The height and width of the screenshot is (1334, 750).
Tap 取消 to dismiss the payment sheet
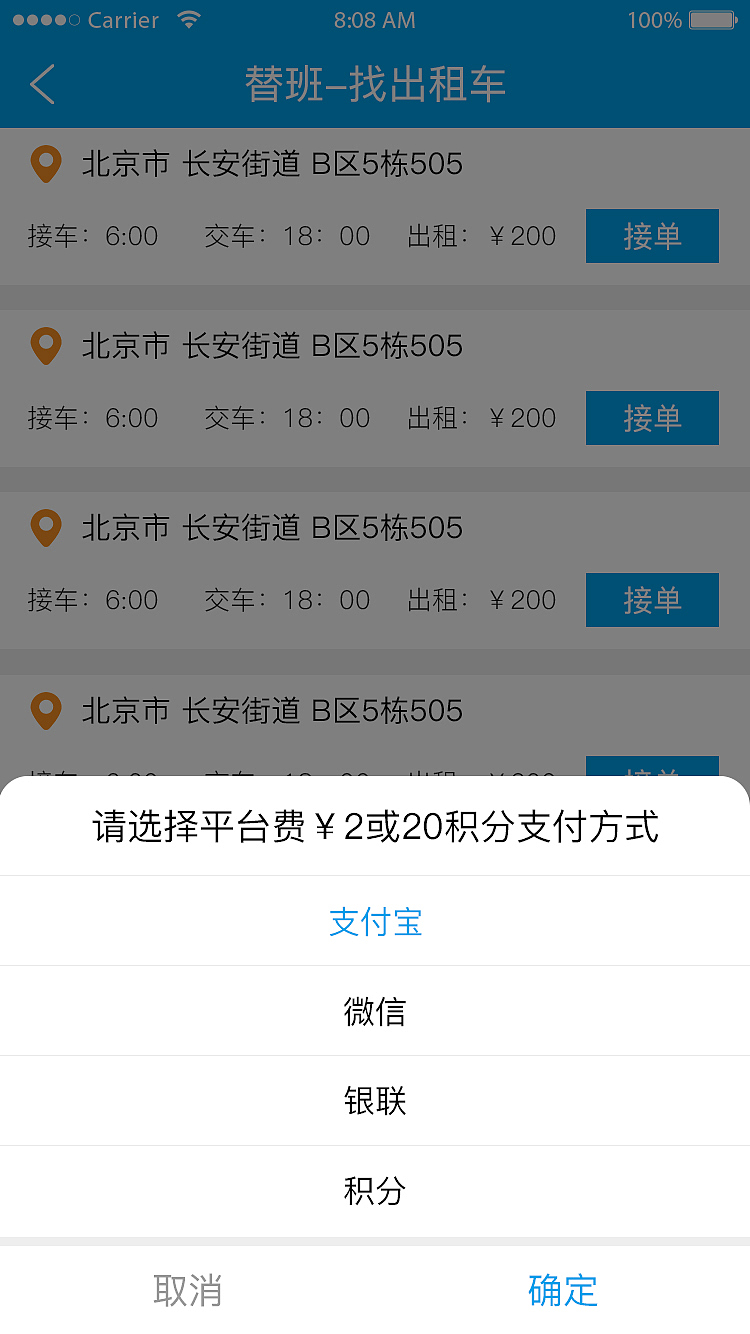pyautogui.click(x=188, y=1291)
